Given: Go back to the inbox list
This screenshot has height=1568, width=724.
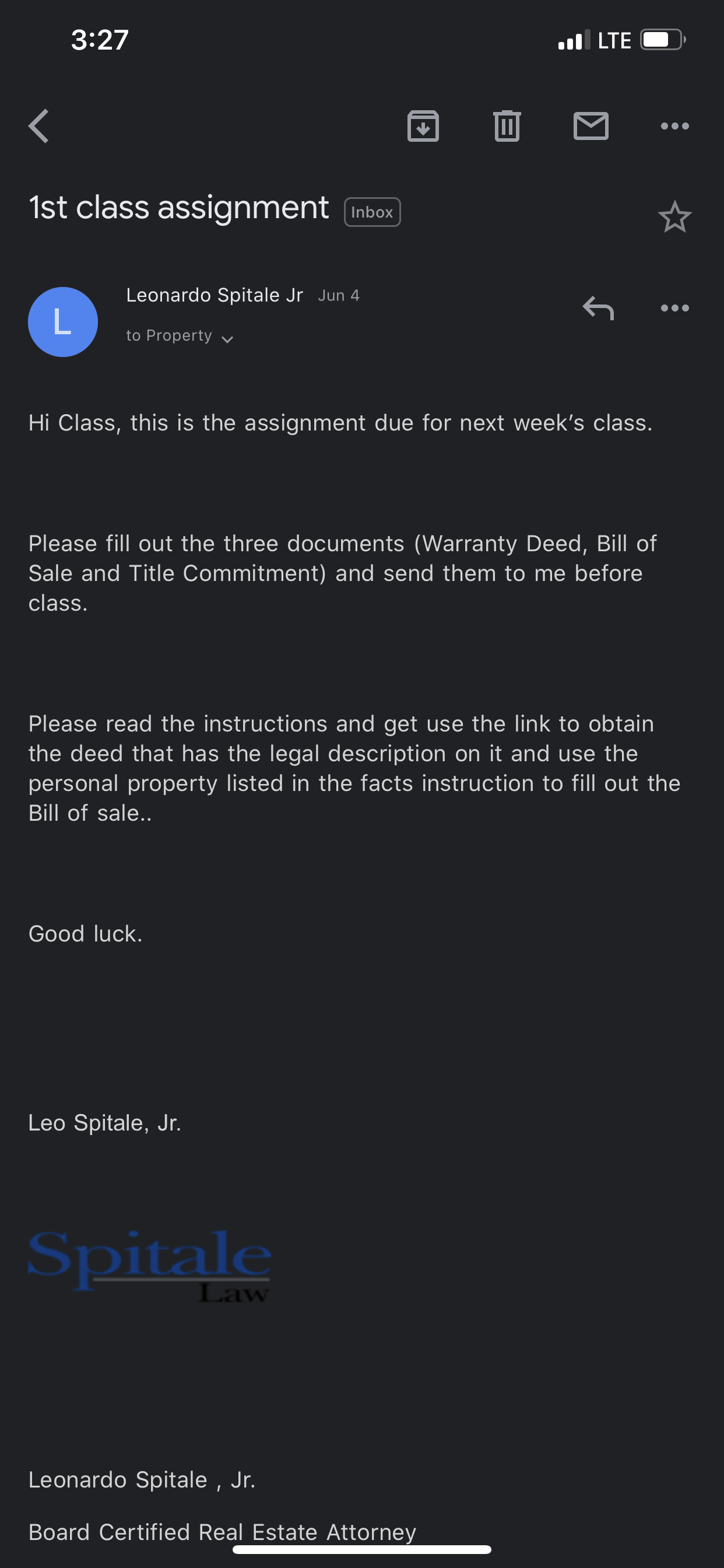Looking at the screenshot, I should 39,126.
